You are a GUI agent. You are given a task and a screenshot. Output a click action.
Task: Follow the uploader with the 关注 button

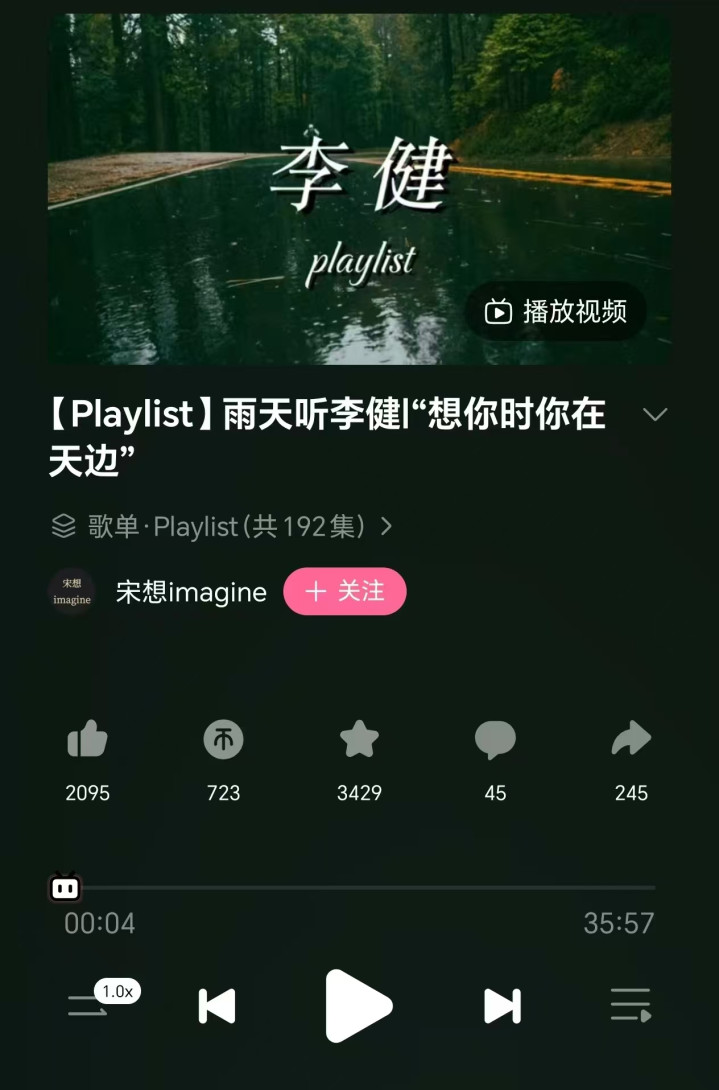[x=344, y=591]
